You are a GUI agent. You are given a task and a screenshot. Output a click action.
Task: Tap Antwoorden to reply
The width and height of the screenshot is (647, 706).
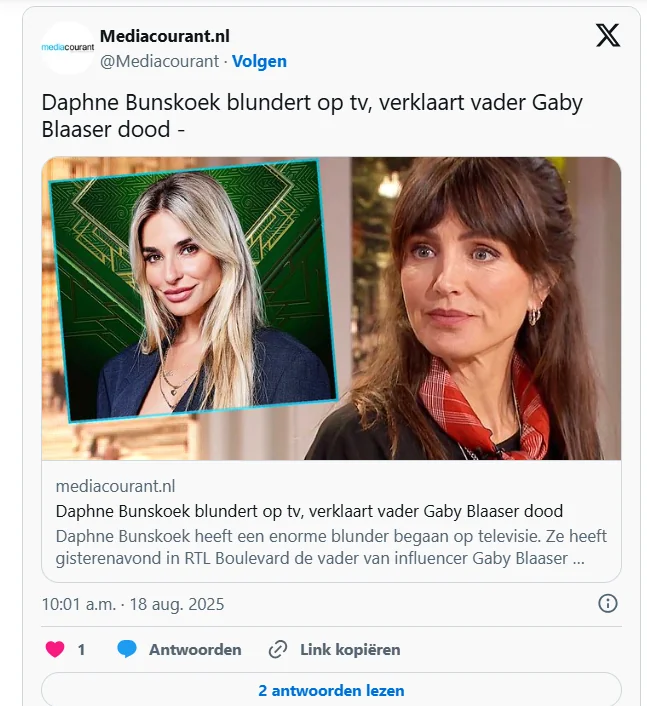point(180,649)
